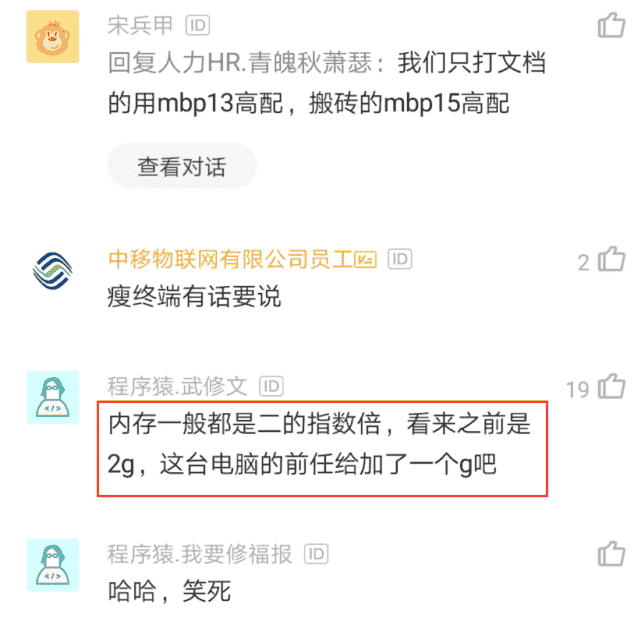Open 查看对话 under 宋兵甲's reply
Image resolution: width=641 pixels, height=618 pixels.
(181, 167)
